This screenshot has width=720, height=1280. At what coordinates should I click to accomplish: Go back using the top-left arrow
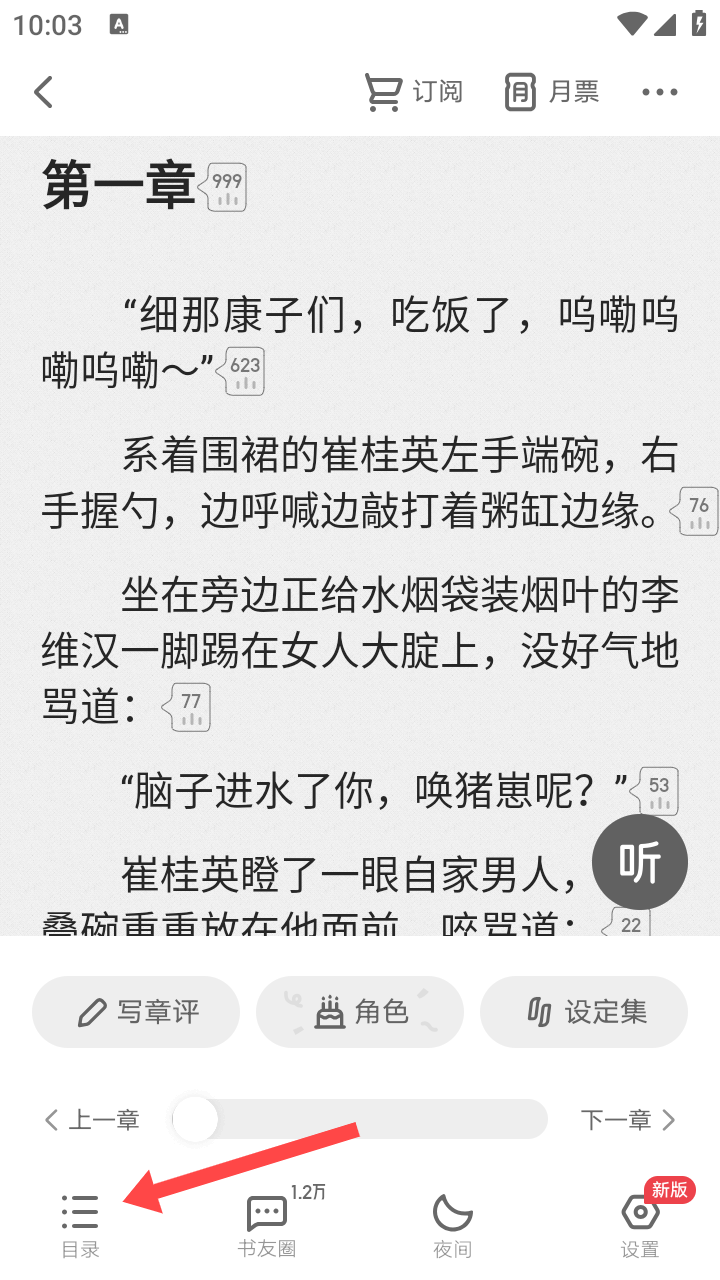coord(43,92)
